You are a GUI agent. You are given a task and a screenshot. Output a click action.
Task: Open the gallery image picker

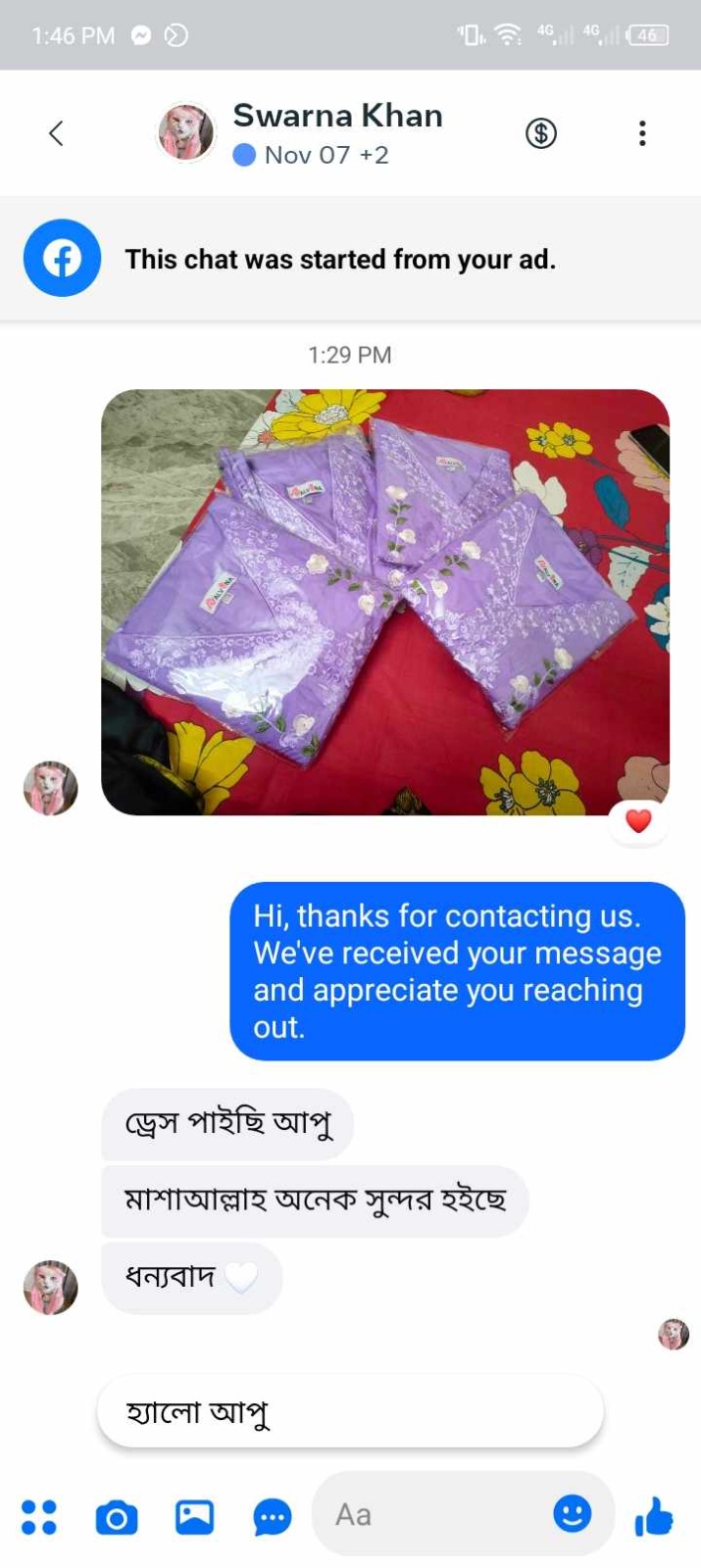pos(194,1517)
